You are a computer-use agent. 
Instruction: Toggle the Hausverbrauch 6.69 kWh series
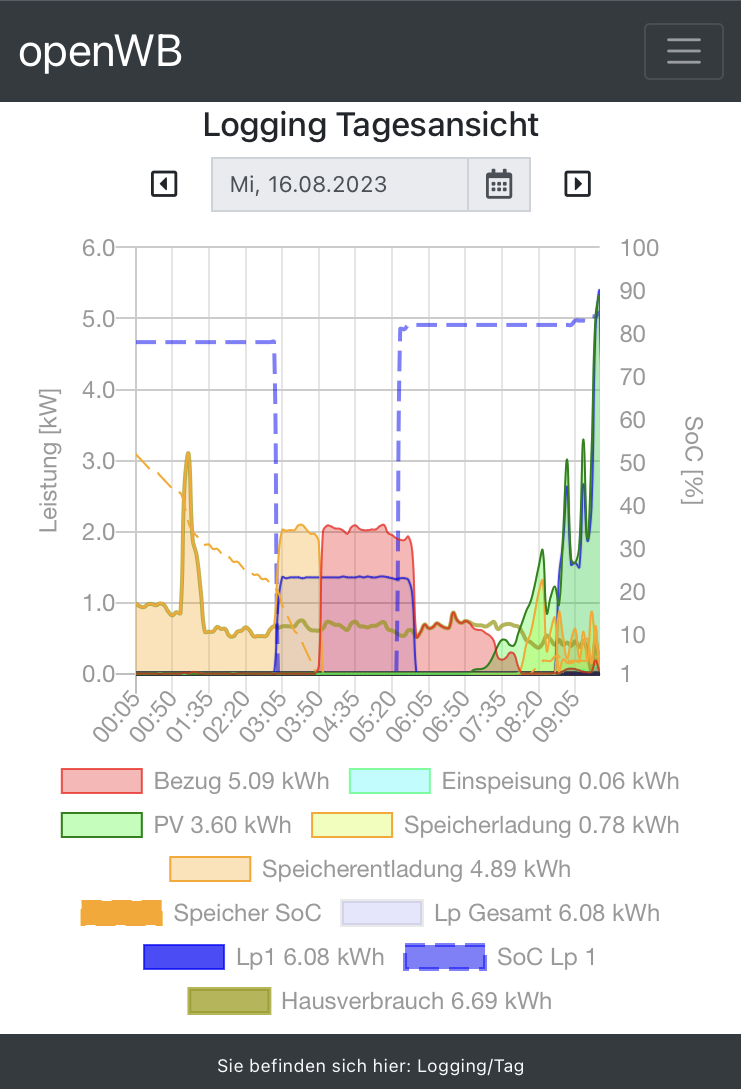pyautogui.click(x=370, y=1001)
